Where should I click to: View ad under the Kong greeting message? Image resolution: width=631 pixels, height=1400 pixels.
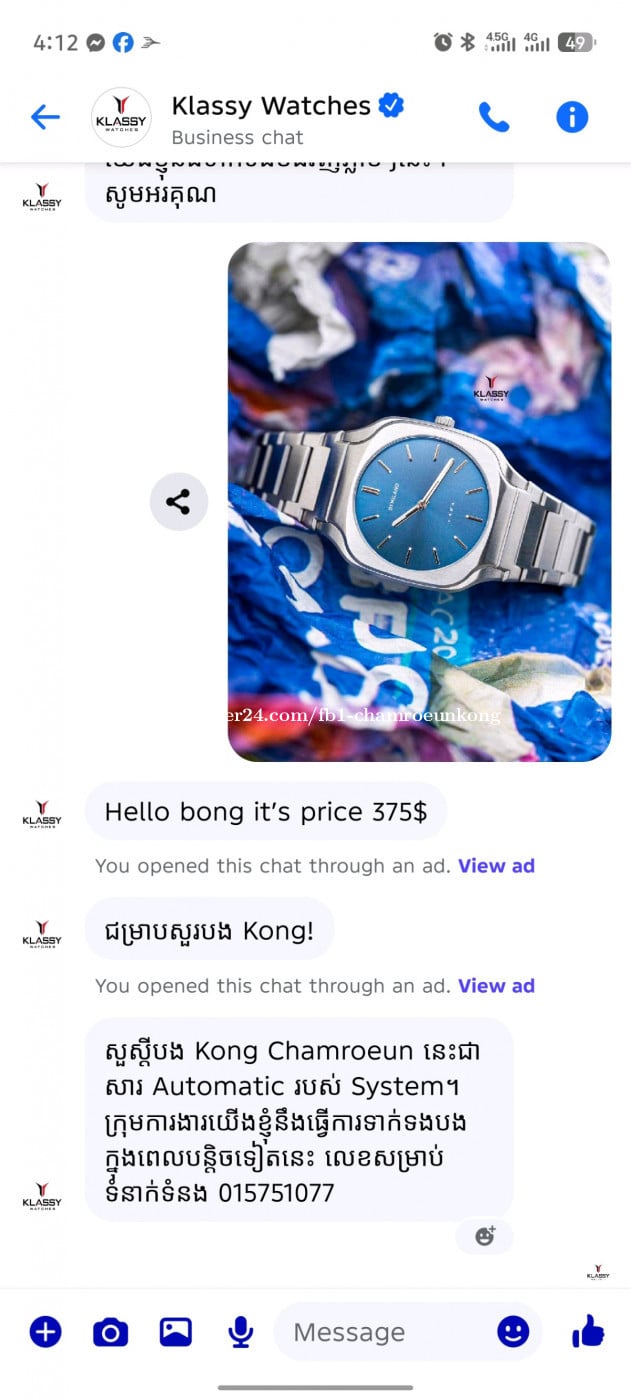coord(496,986)
